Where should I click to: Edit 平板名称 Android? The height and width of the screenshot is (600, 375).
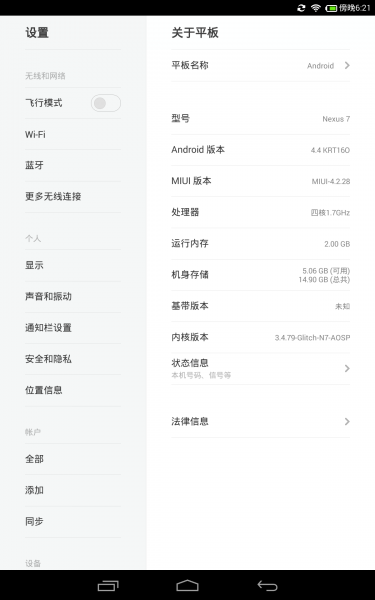click(261, 65)
